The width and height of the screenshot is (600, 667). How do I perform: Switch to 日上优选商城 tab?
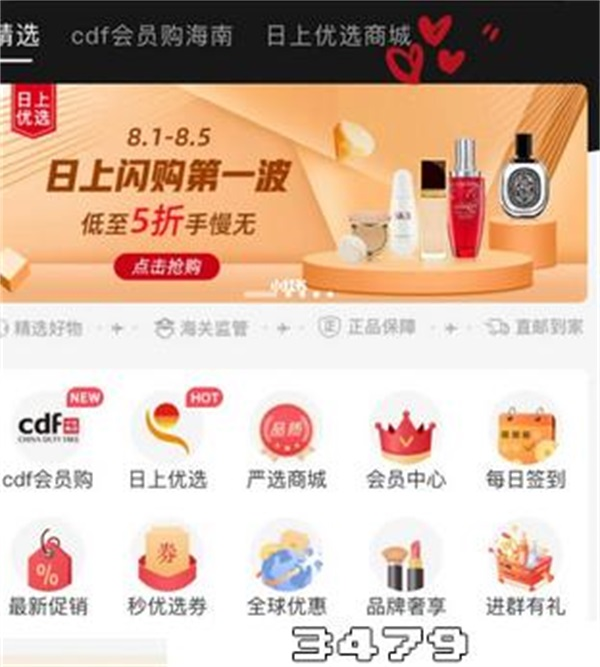pos(339,37)
